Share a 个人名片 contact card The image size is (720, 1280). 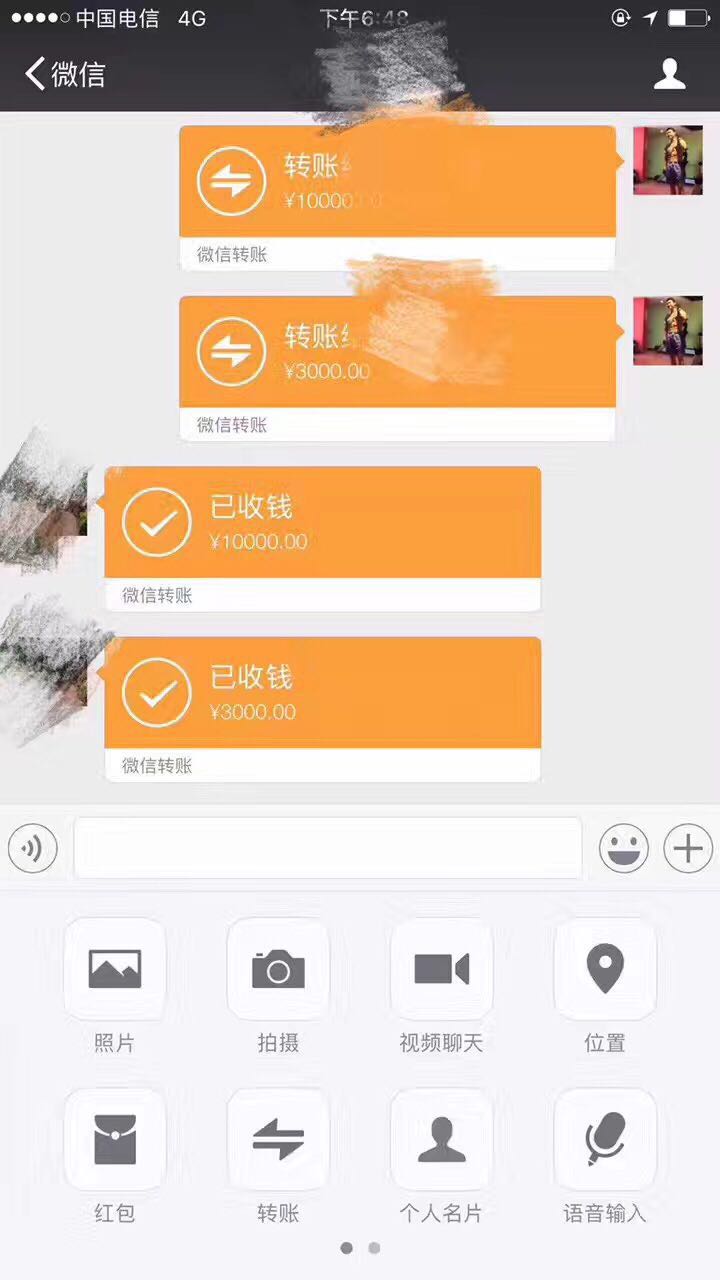[441, 1139]
